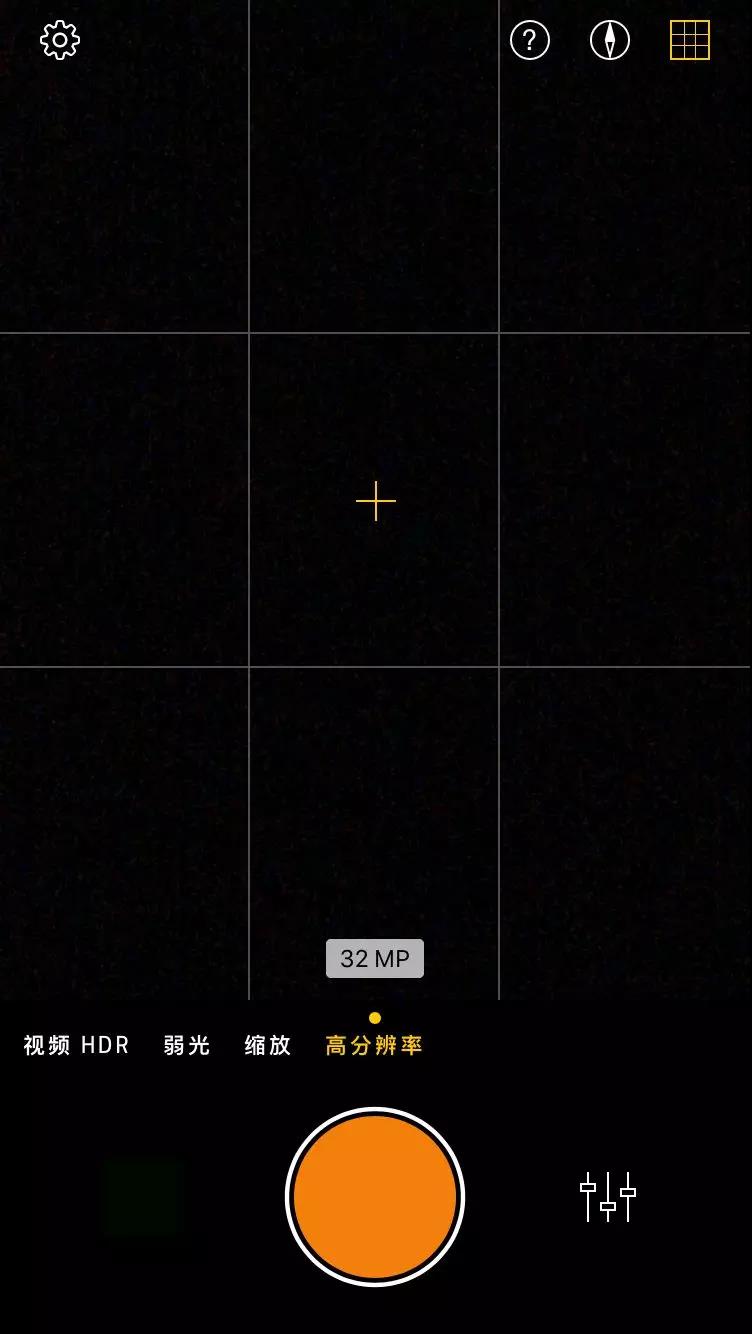Viewport: 752px width, 1334px height.
Task: Switch to 弱光 mode
Action: [x=187, y=1045]
